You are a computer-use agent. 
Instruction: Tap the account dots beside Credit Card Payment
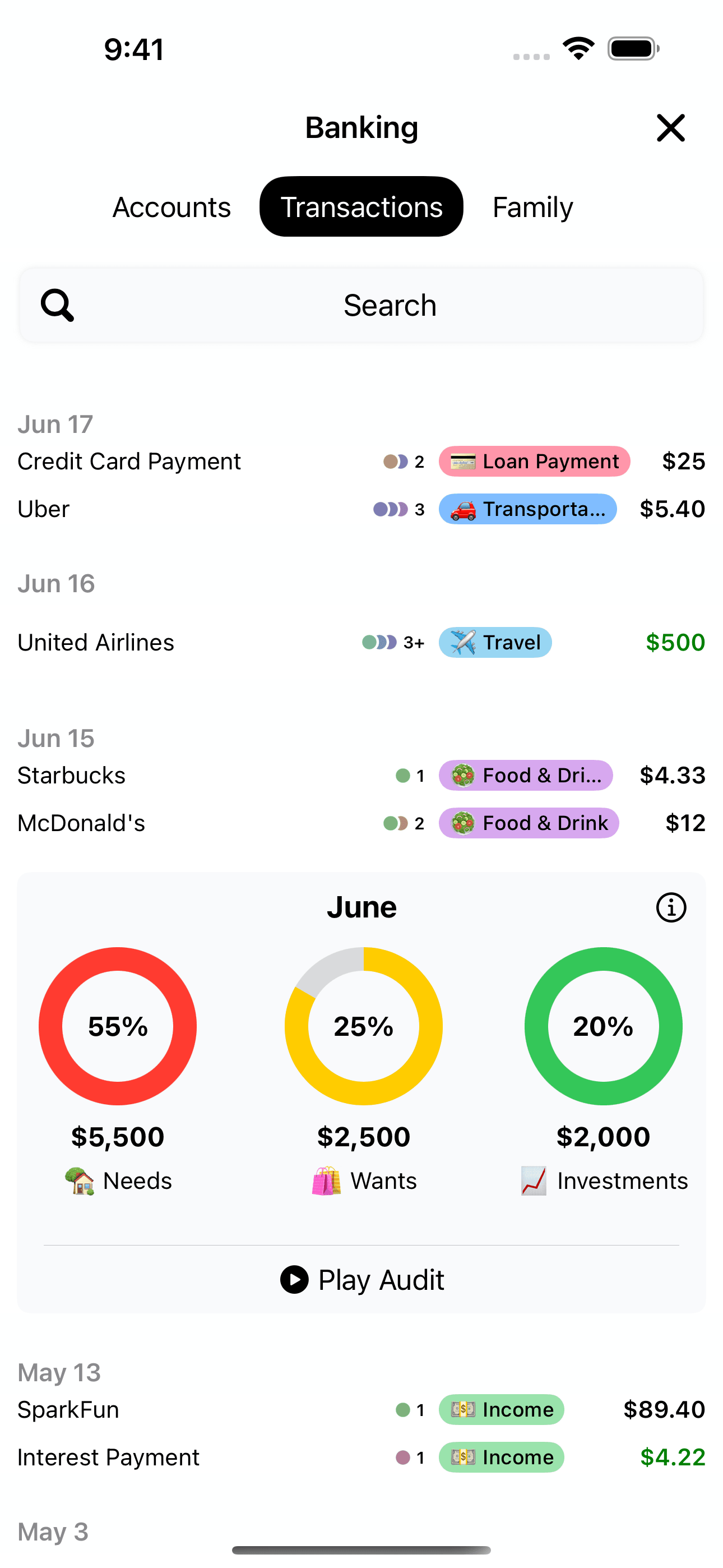395,462
